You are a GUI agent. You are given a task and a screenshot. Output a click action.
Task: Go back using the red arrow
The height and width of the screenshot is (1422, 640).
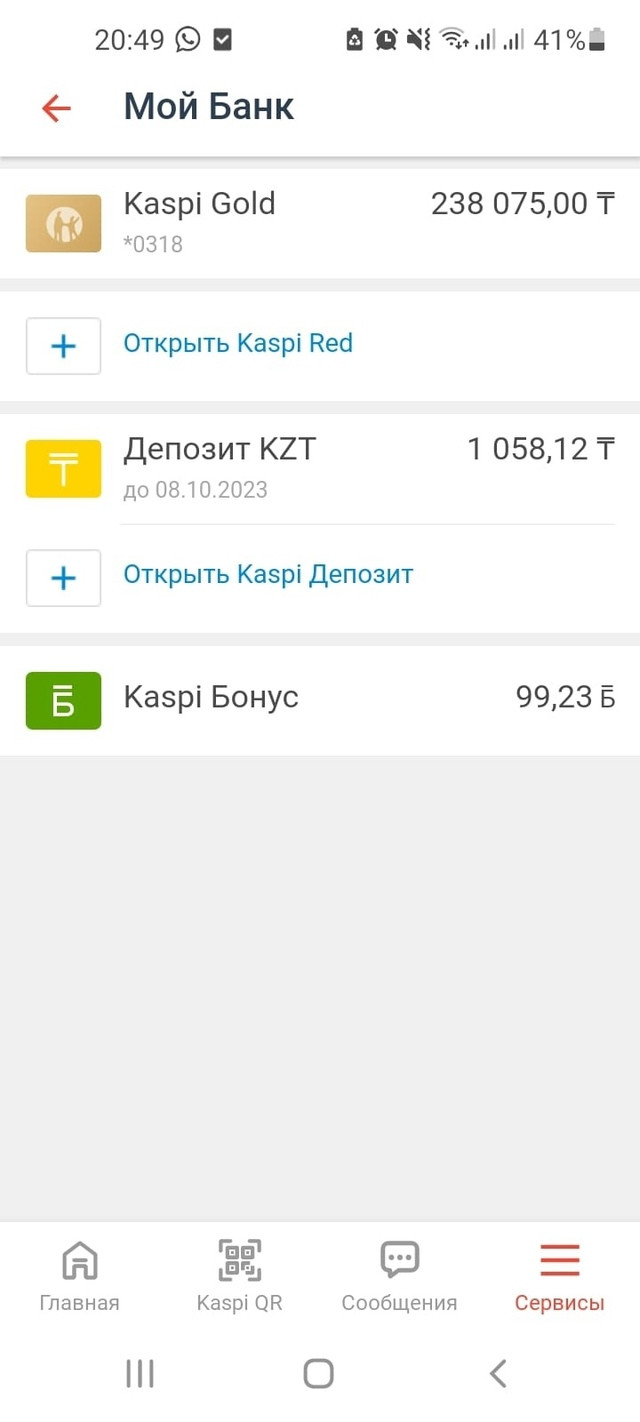[x=56, y=107]
